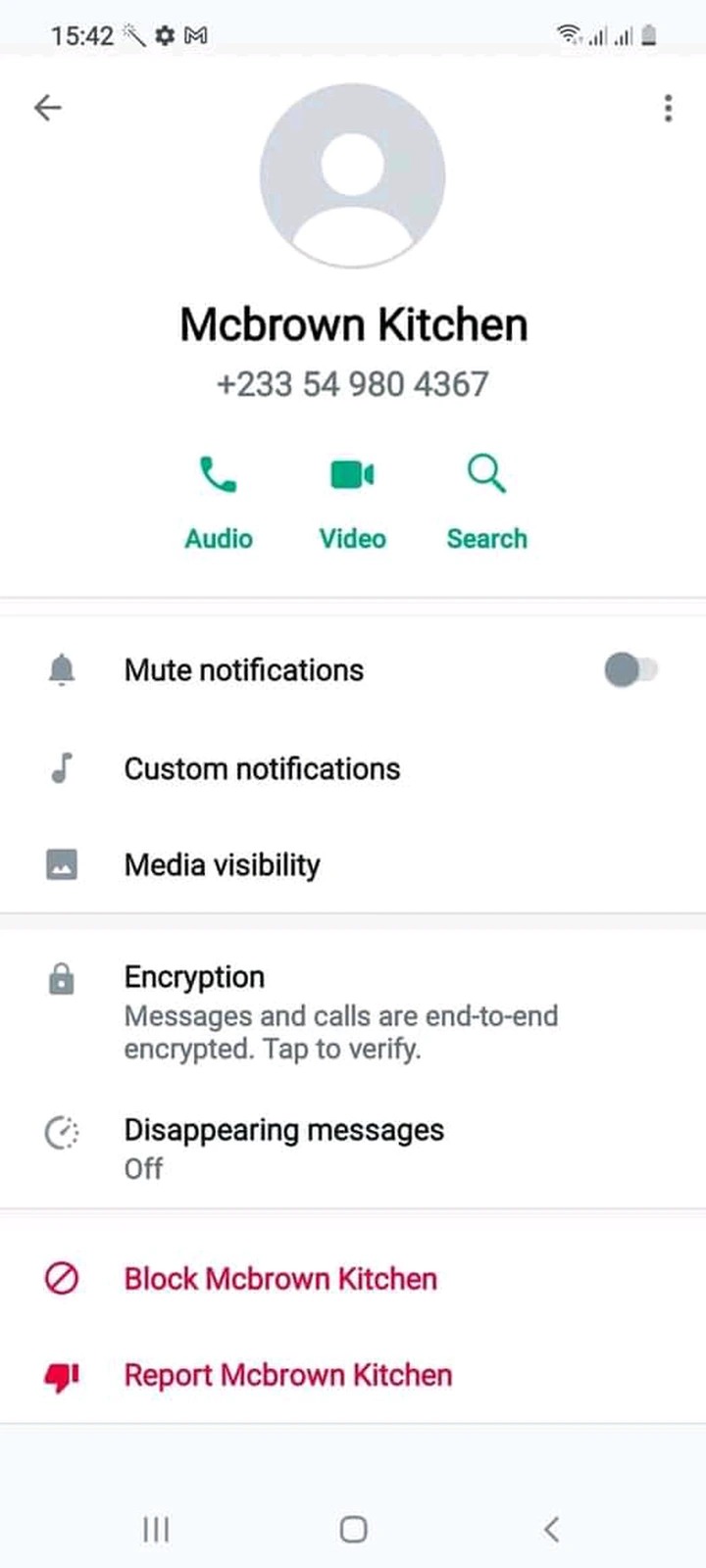View Mcbrown Kitchen's profile photo
The width and height of the screenshot is (706, 1568).
tap(352, 175)
